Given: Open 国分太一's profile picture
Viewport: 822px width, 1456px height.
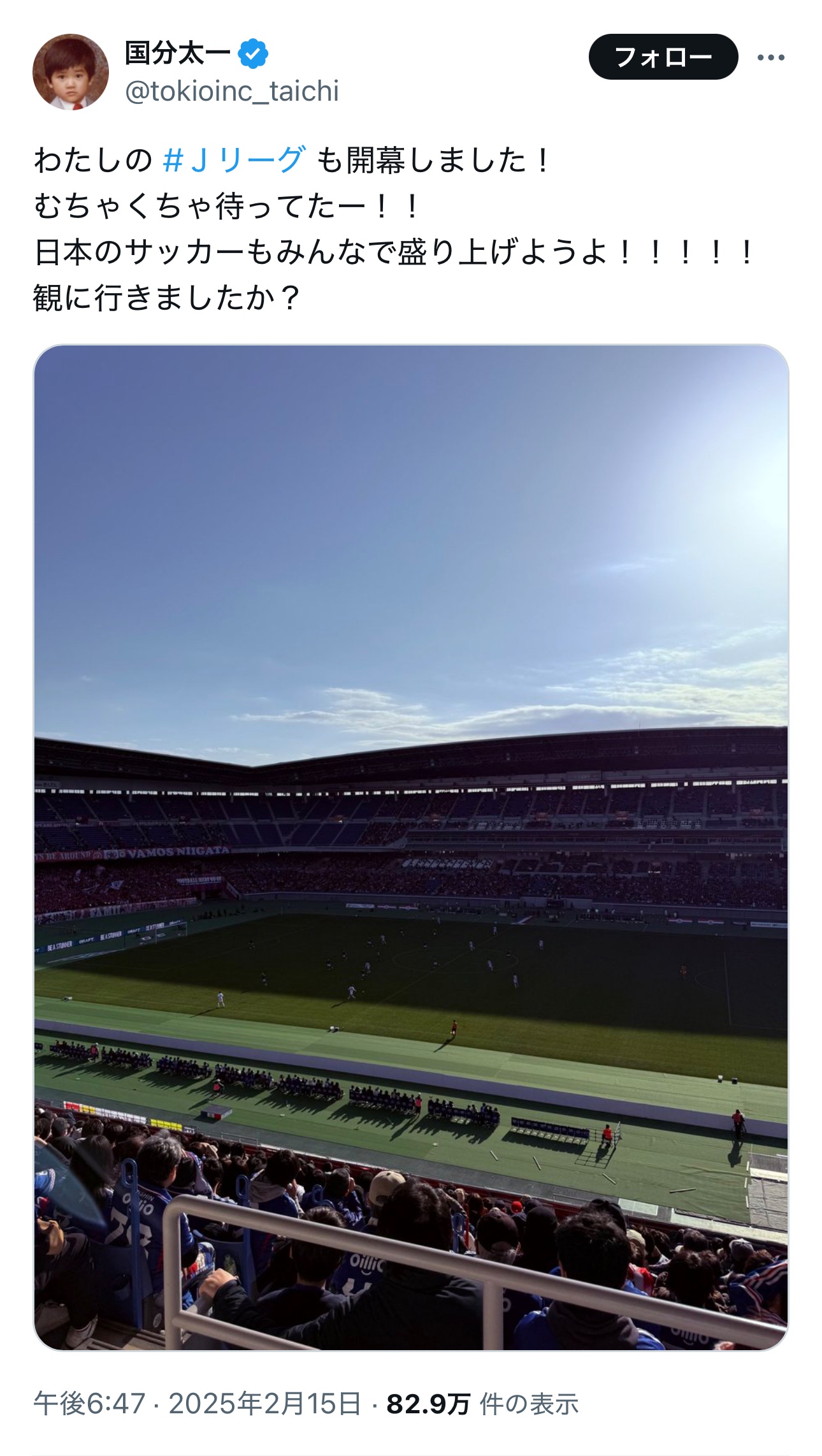Looking at the screenshot, I should 71,71.
